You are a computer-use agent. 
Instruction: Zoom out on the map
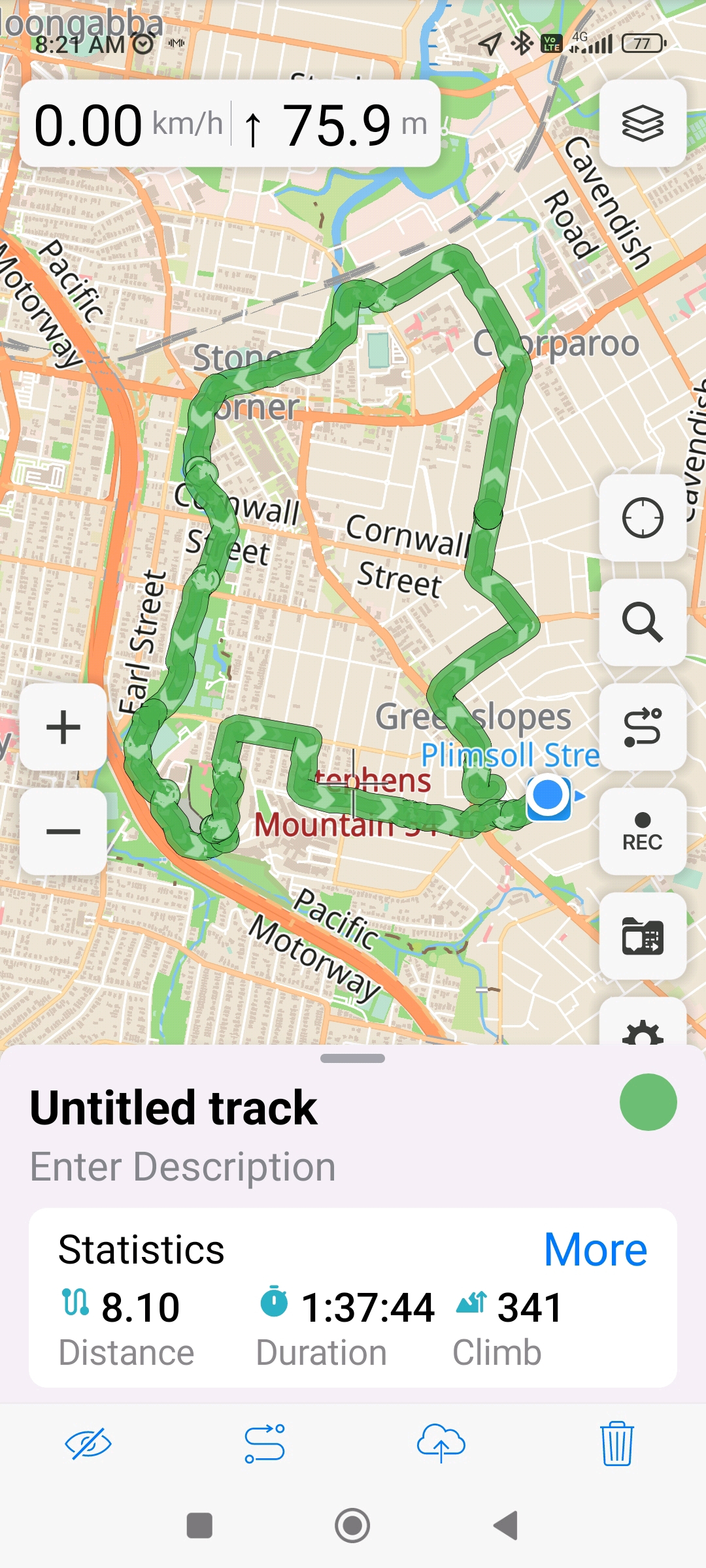(63, 832)
